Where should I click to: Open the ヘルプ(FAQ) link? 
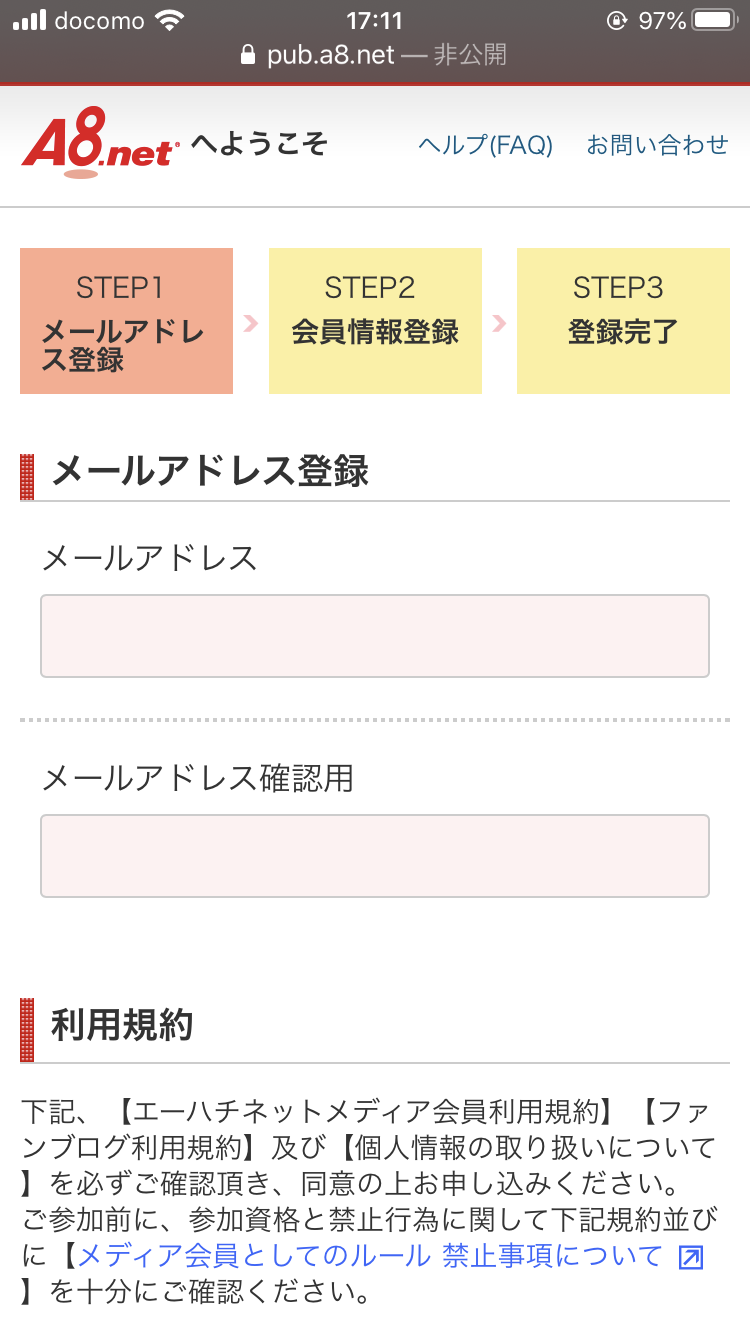pos(485,145)
